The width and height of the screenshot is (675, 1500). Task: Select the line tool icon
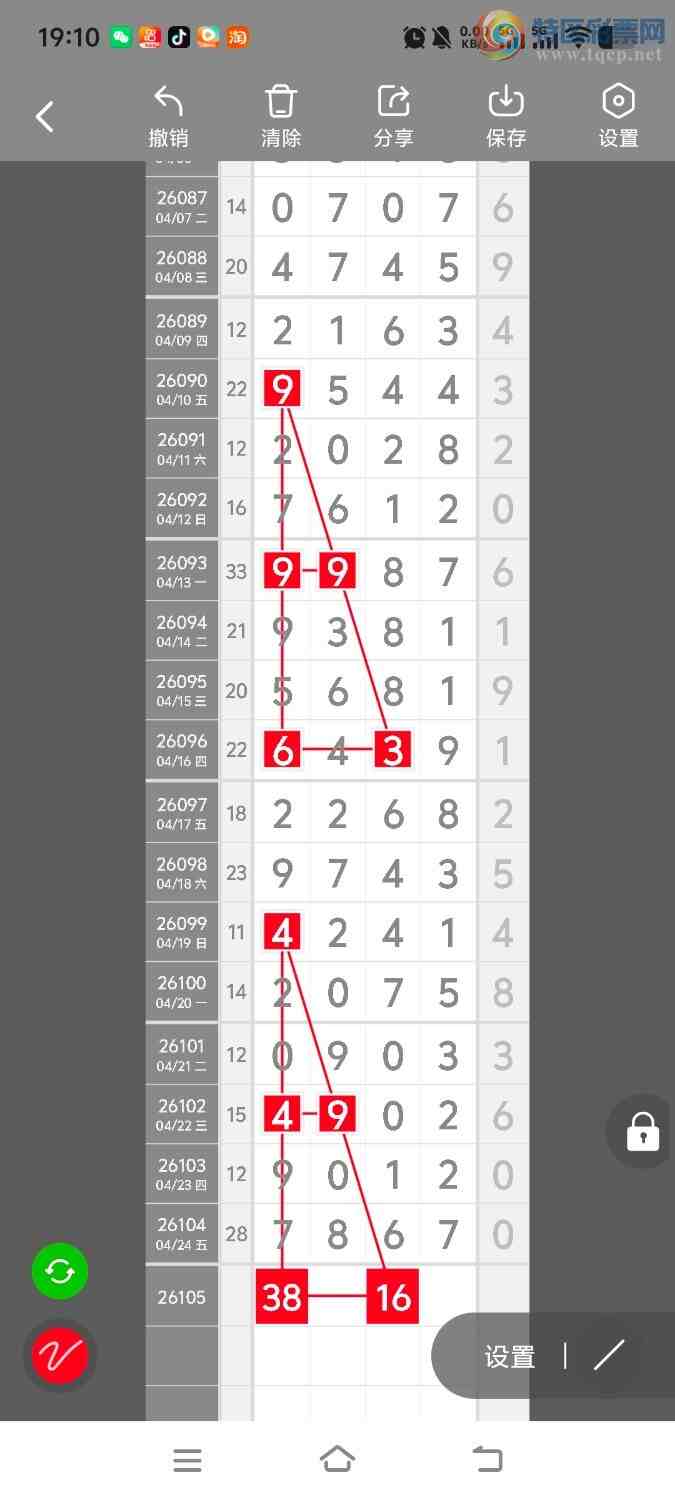point(608,1356)
